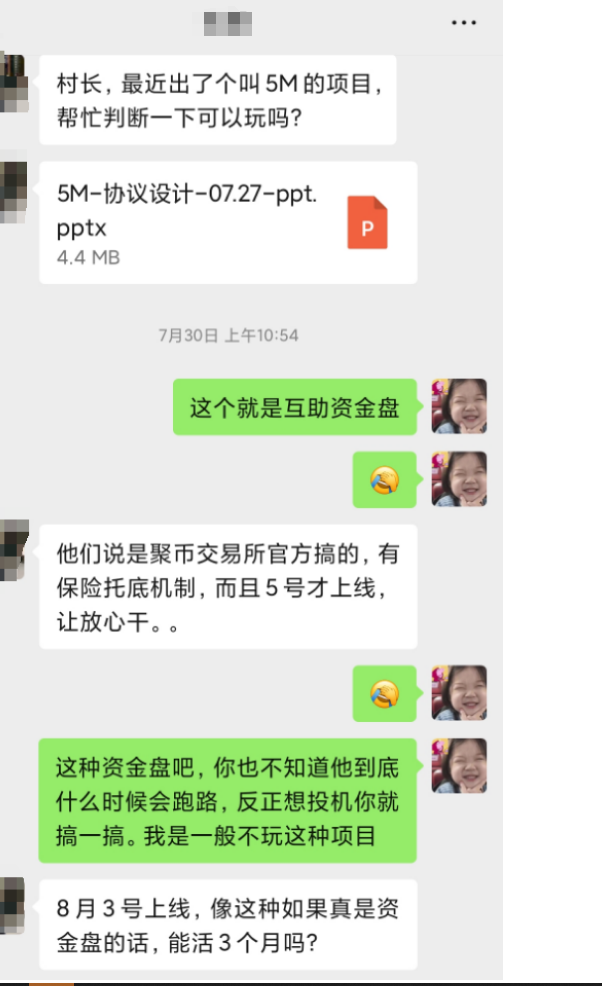Open the three-dot chat options menu
Viewport: 602px width, 986px height.
(463, 22)
